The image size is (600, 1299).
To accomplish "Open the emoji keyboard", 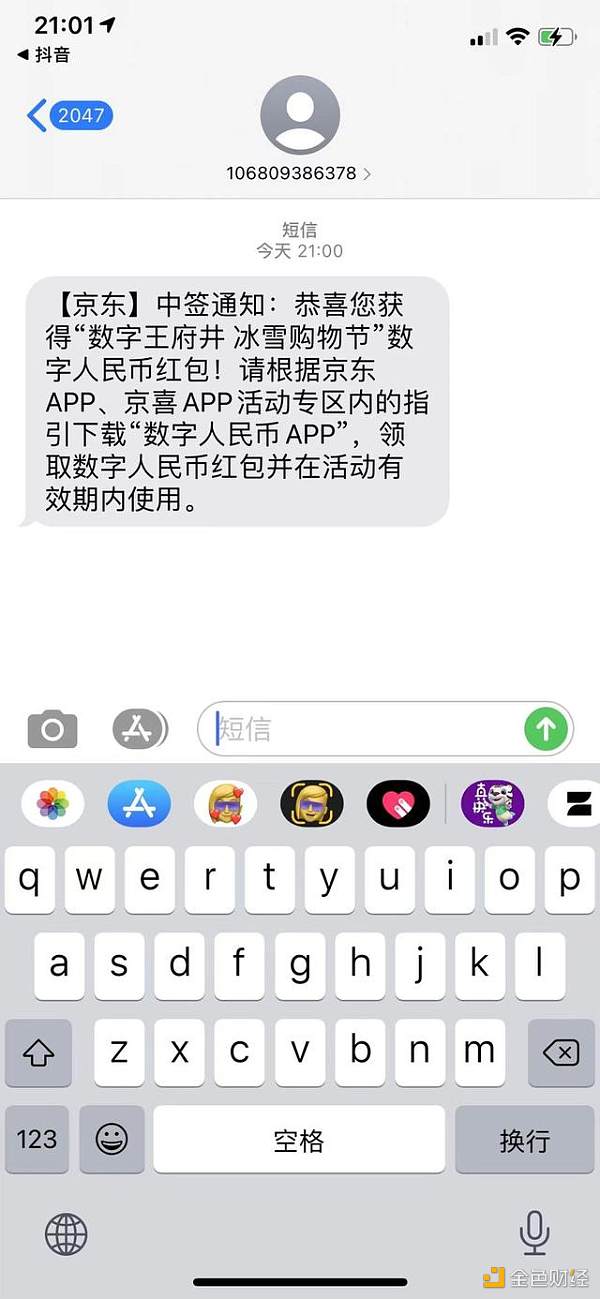I will coord(111,1139).
